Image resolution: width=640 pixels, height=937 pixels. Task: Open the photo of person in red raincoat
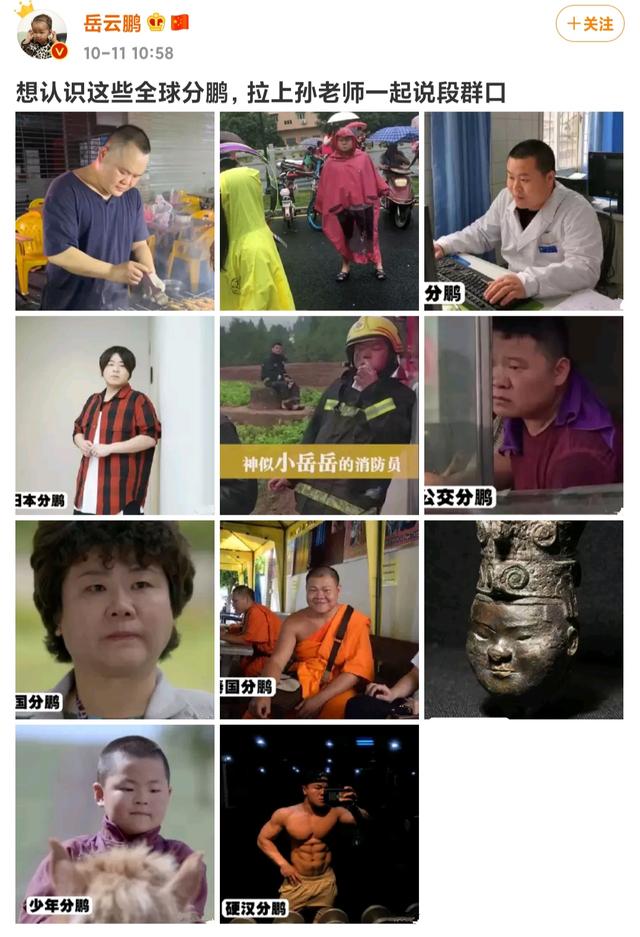[319, 211]
